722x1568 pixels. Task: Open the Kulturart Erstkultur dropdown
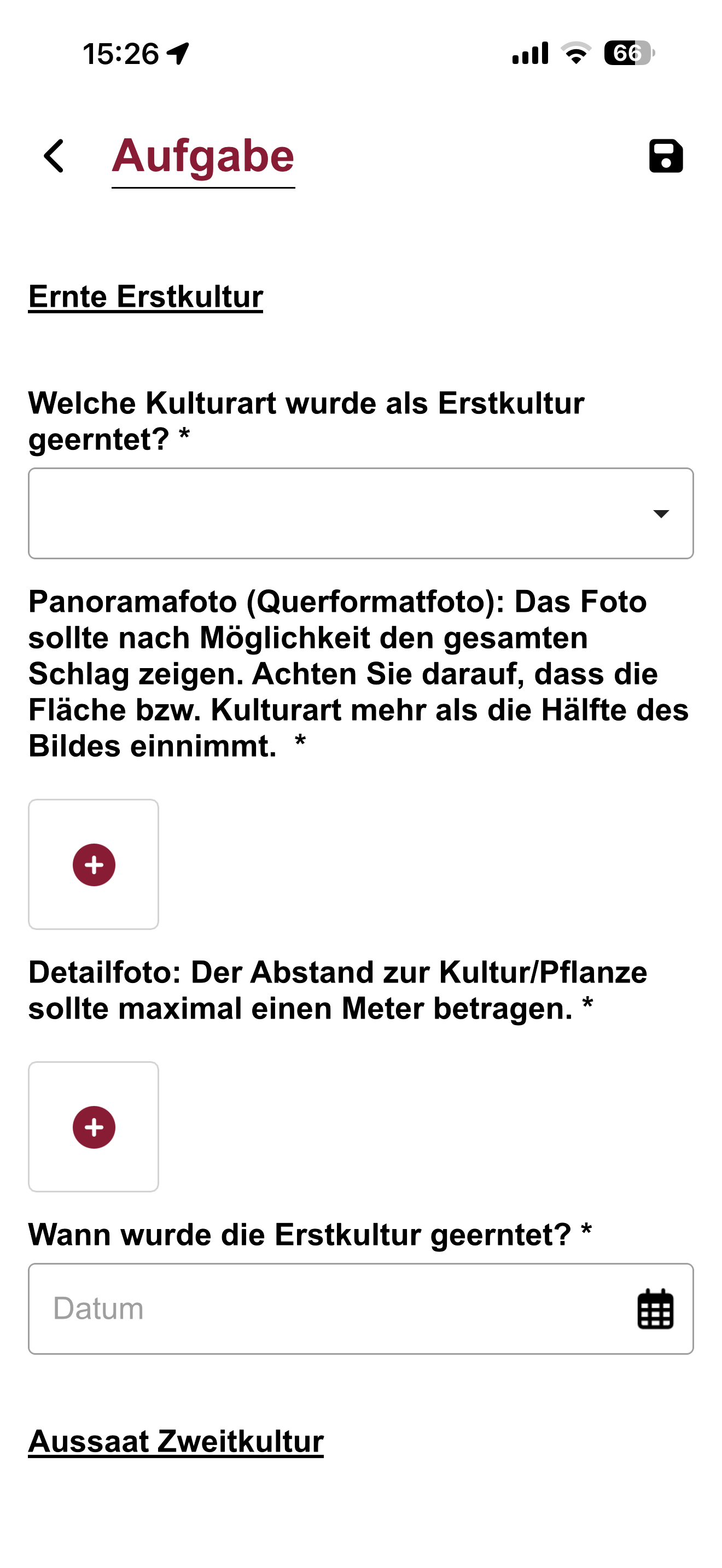[x=360, y=513]
